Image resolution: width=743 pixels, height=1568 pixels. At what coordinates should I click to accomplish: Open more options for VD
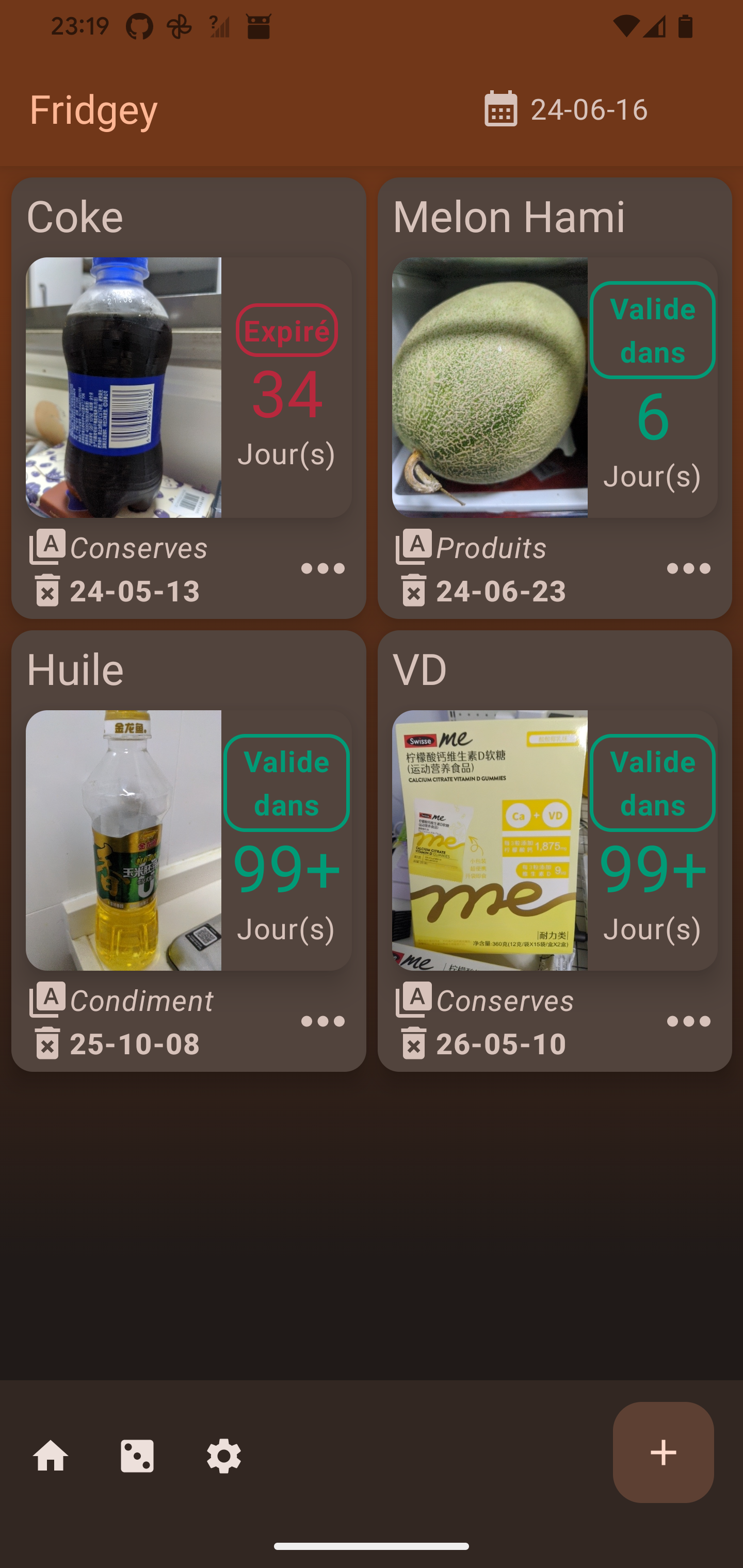coord(688,1021)
